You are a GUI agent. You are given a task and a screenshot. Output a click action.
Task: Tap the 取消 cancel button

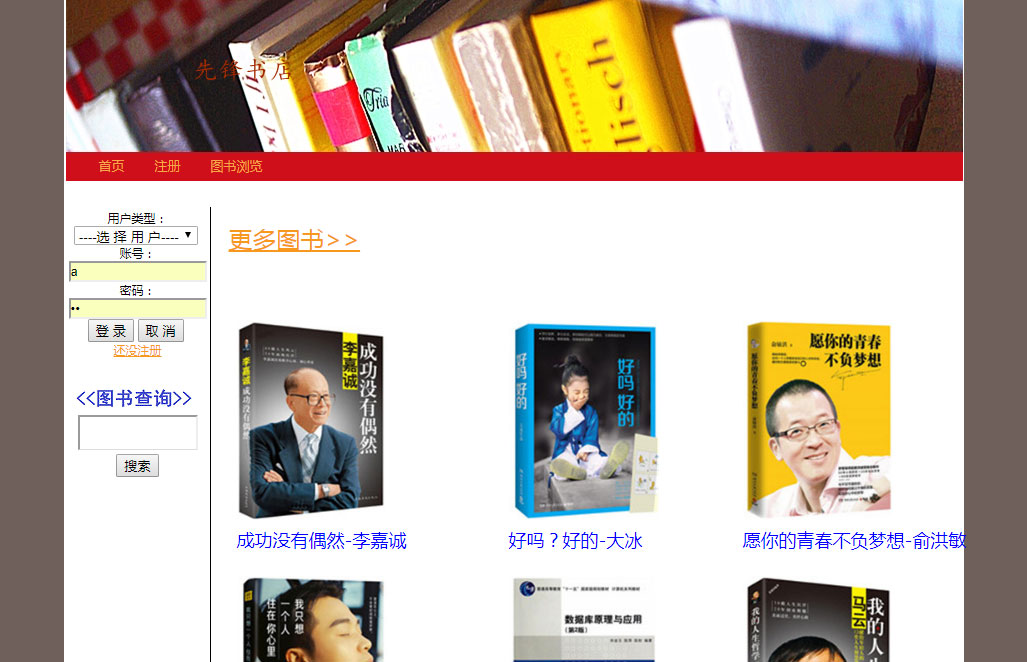[161, 331]
